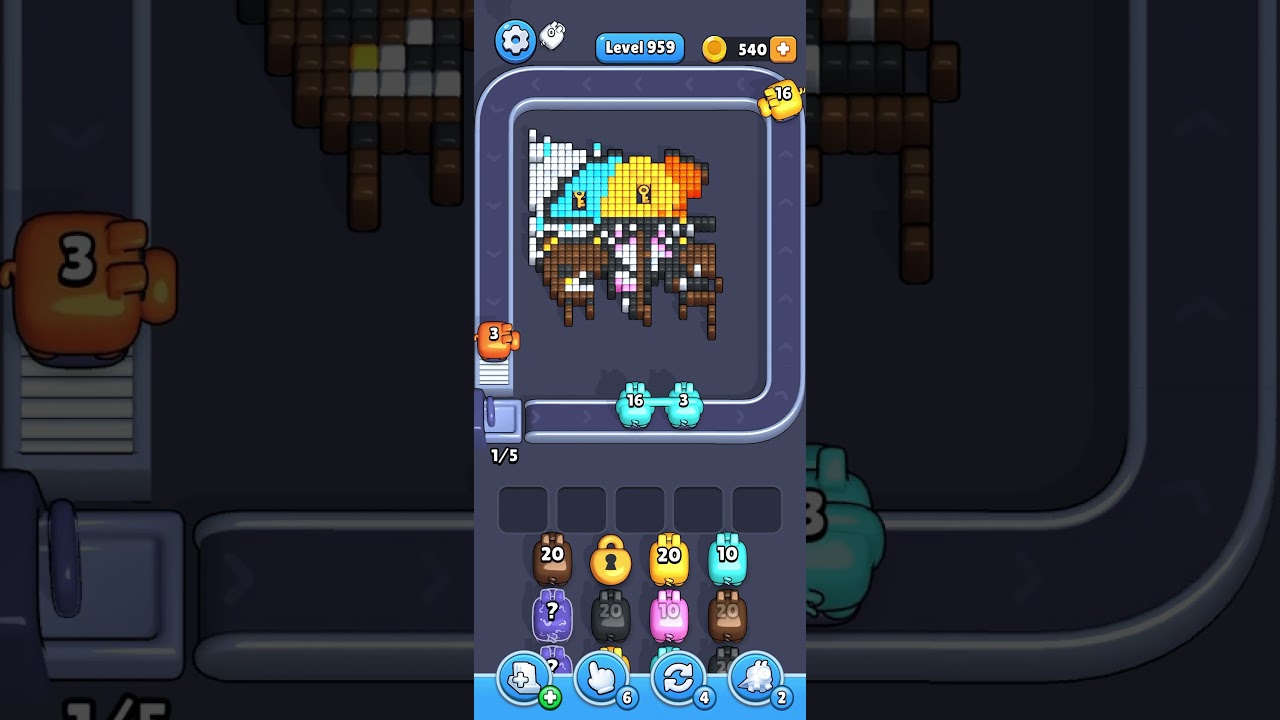Activate the winged booster with 2 left
1280x720 pixels.
756,679
